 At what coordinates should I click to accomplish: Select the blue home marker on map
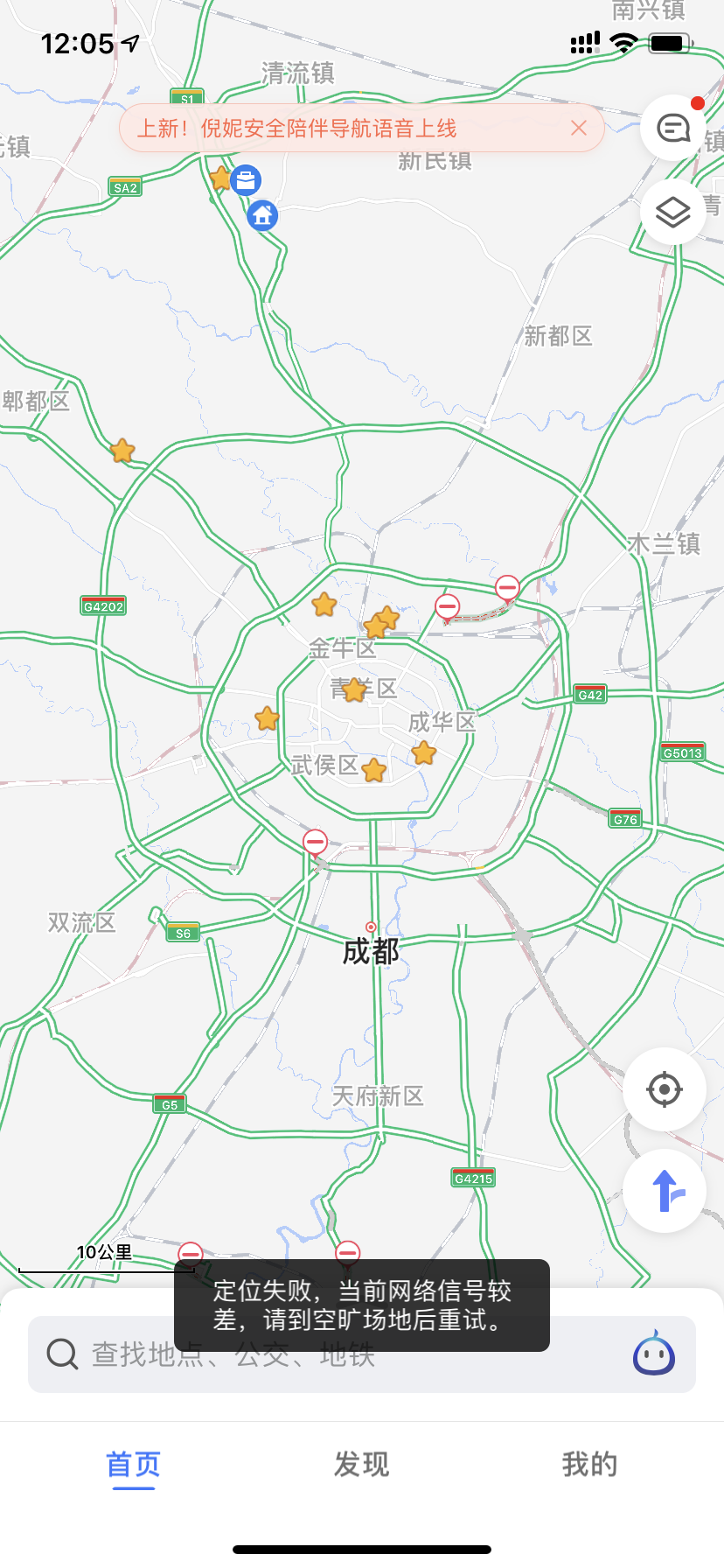pos(262,214)
